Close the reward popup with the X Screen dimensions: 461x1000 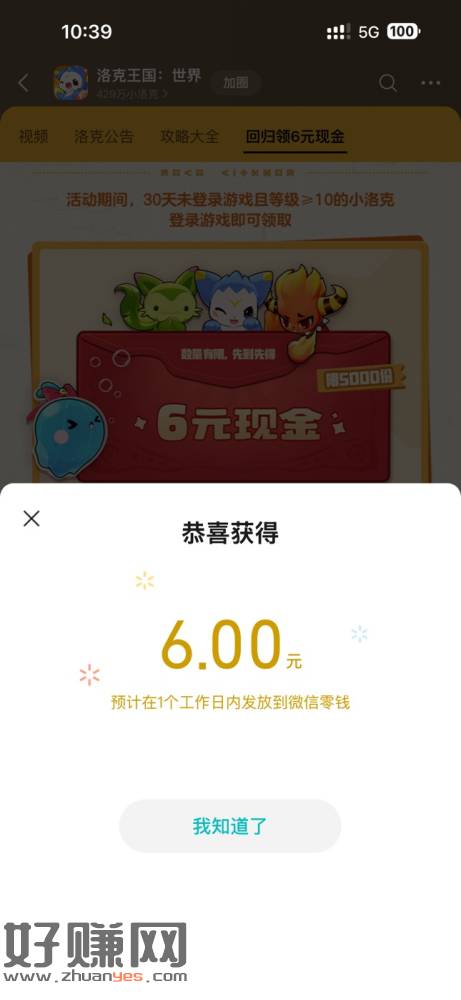click(x=31, y=518)
